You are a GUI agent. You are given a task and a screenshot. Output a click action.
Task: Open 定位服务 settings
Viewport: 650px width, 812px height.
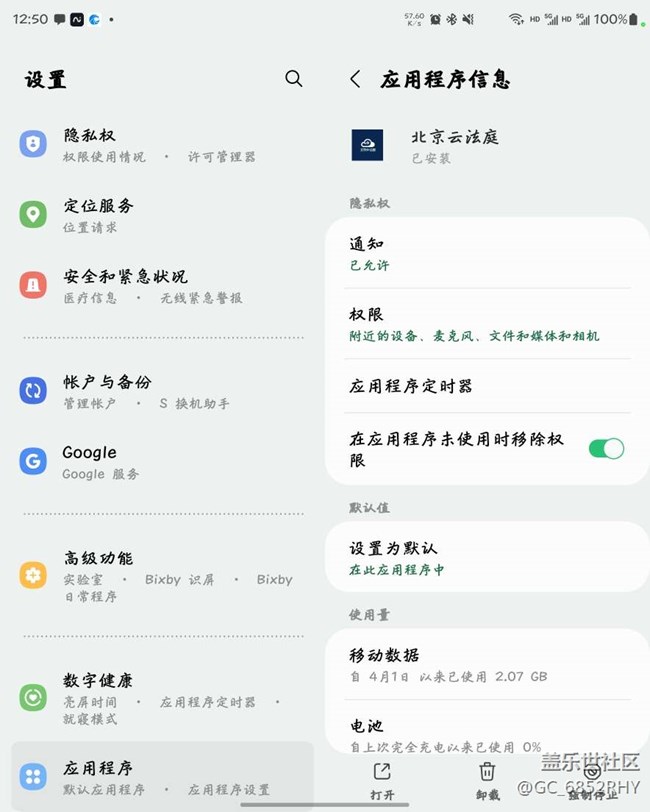click(160, 215)
